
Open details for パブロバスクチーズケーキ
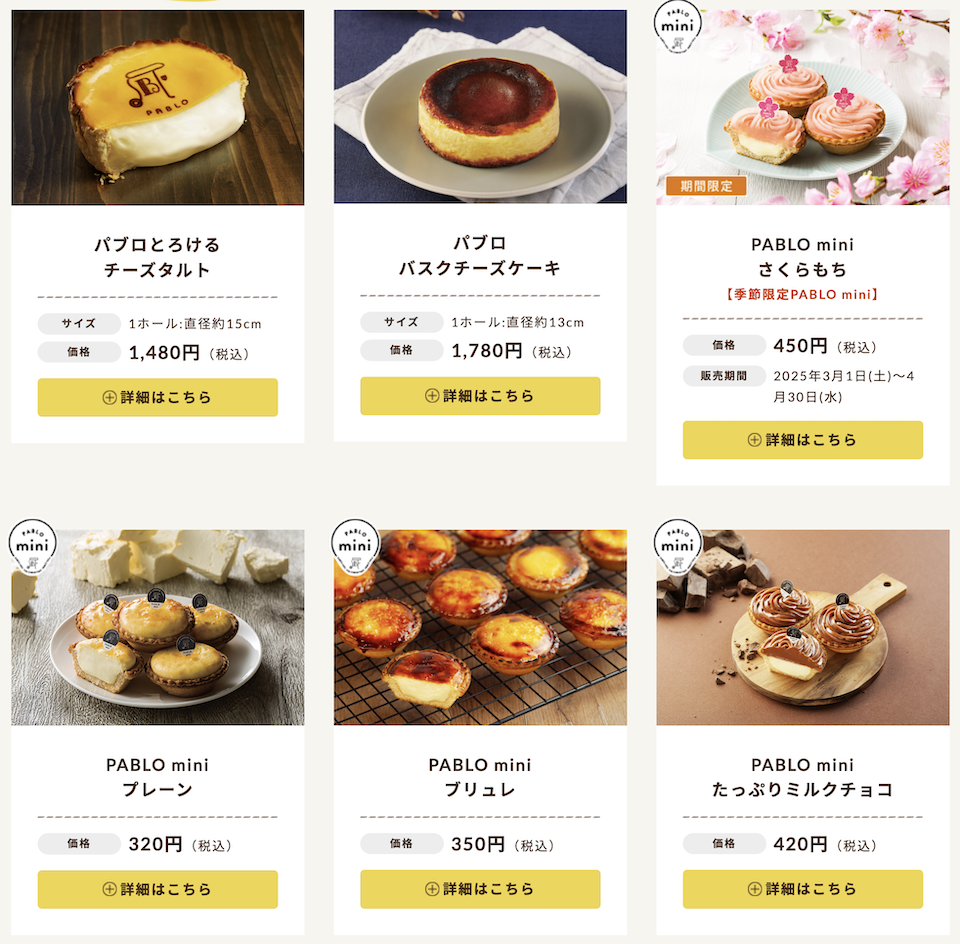click(x=480, y=395)
